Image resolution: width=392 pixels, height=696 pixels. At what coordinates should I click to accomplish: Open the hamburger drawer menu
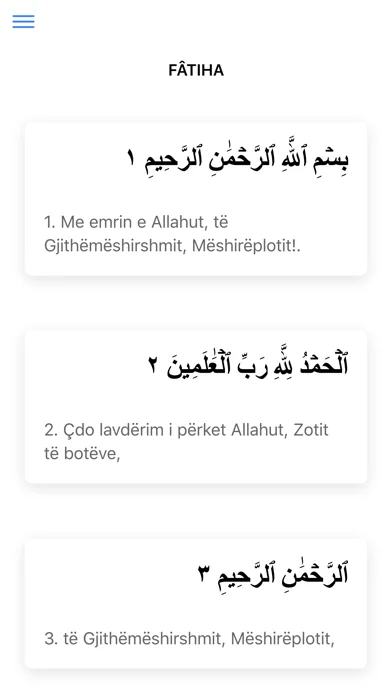click(24, 21)
